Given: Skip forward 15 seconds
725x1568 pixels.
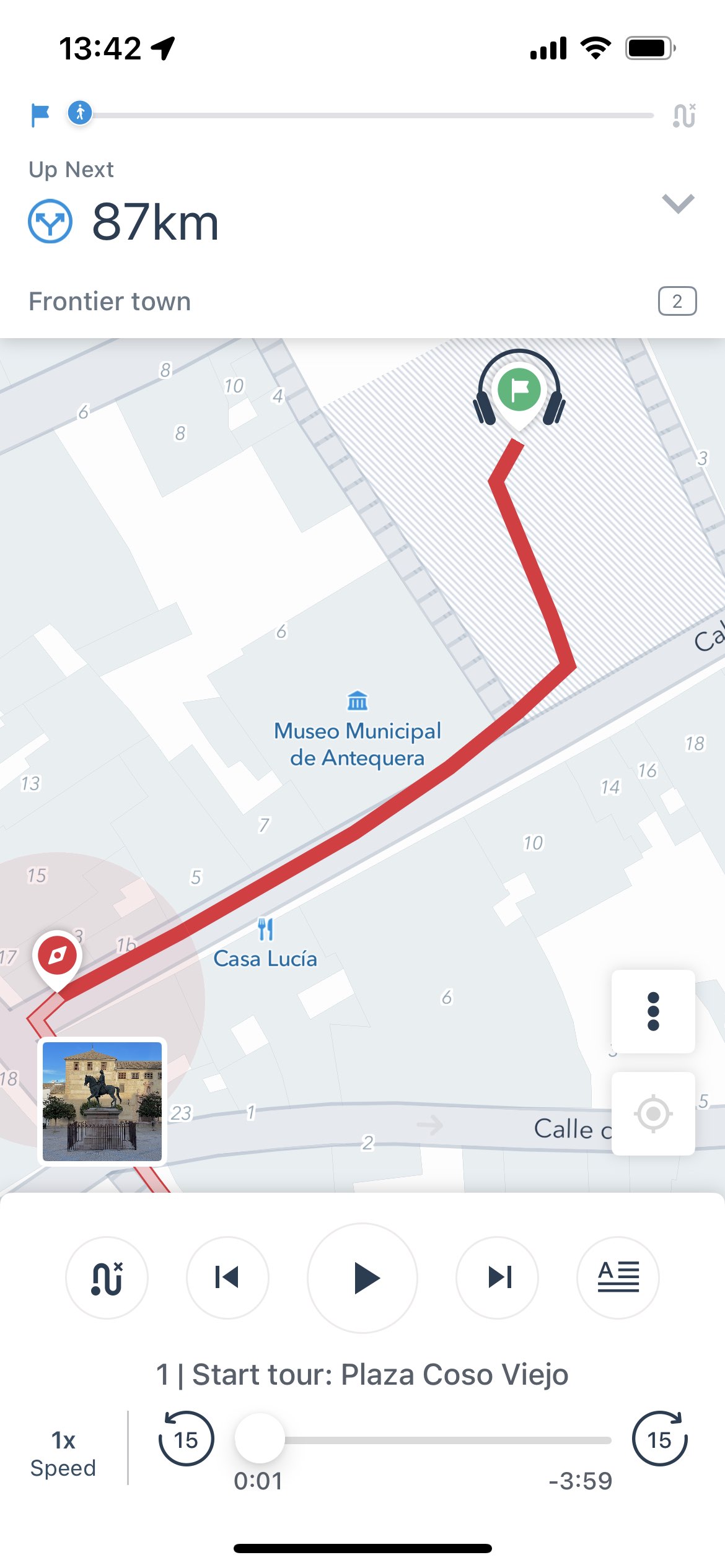Looking at the screenshot, I should 659,1439.
